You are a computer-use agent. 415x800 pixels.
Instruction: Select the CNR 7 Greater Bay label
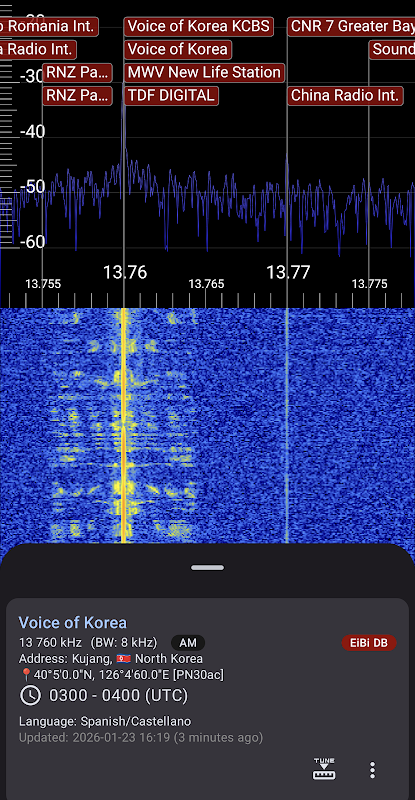pyautogui.click(x=351, y=26)
